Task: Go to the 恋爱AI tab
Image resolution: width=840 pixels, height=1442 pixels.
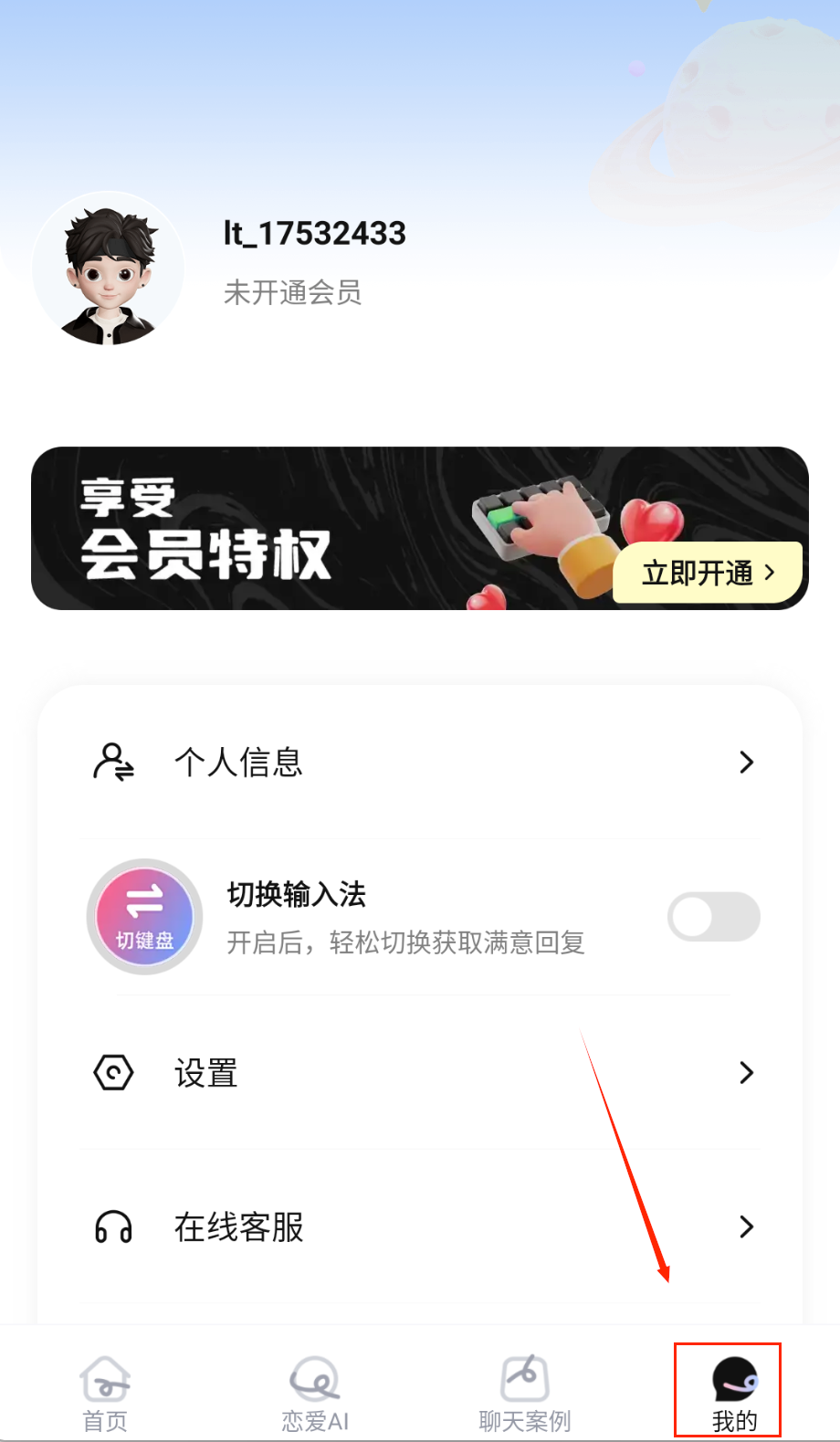Action: [x=315, y=1393]
